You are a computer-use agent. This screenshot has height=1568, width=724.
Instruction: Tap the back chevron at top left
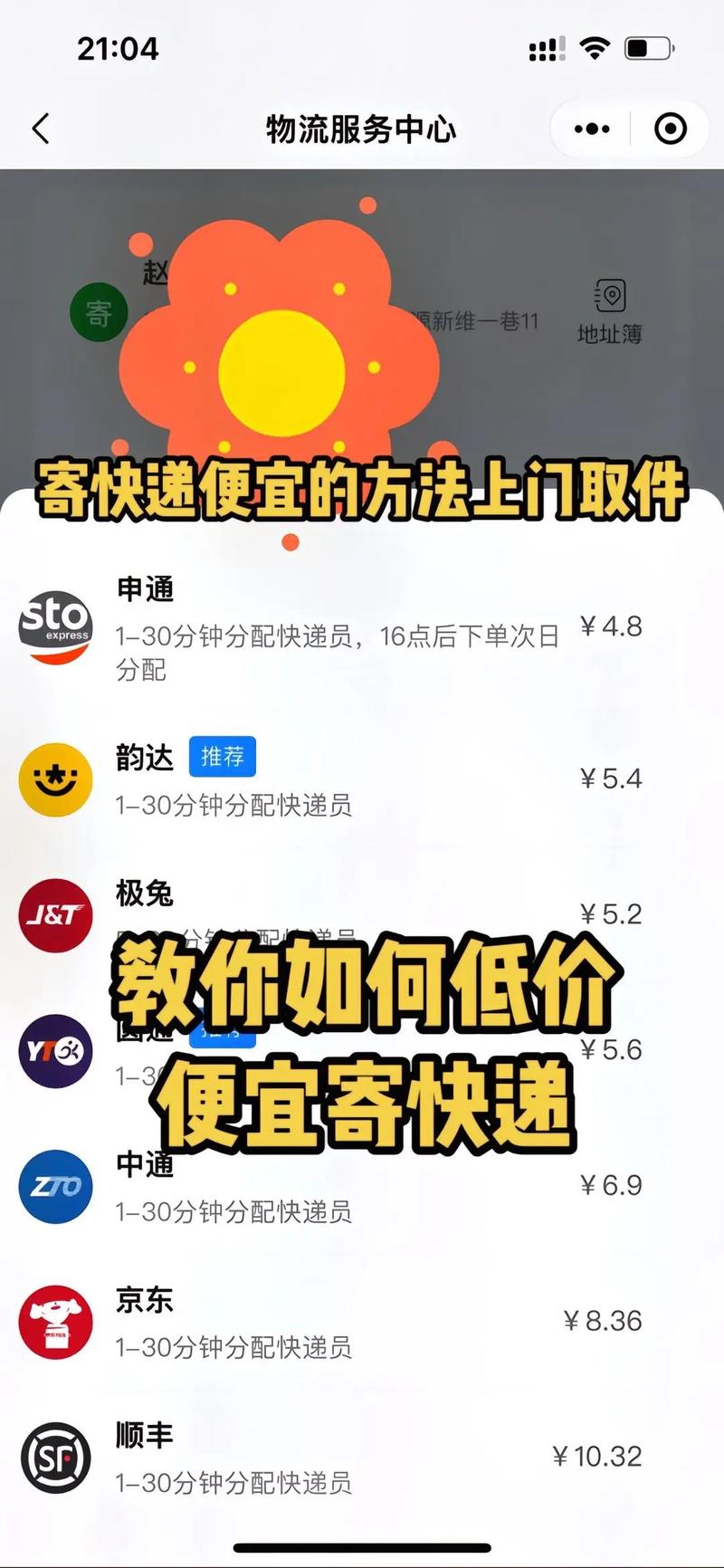click(41, 129)
